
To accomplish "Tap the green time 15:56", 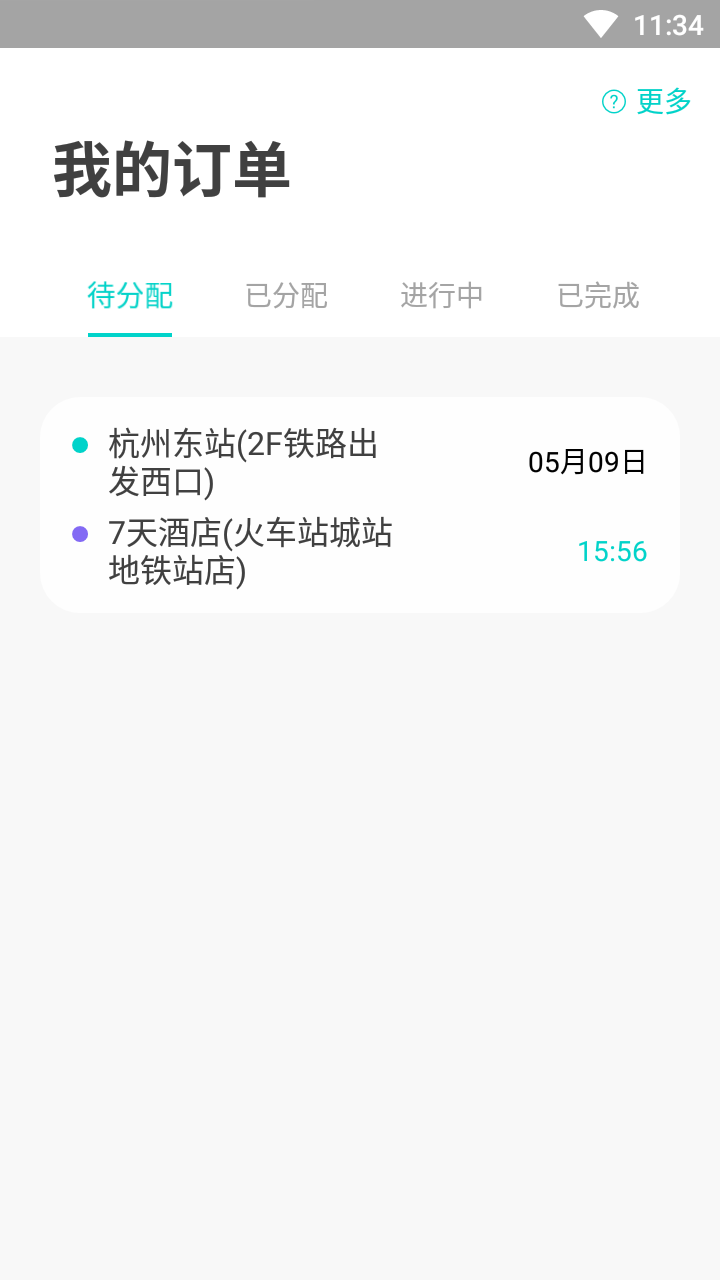I will pos(612,551).
